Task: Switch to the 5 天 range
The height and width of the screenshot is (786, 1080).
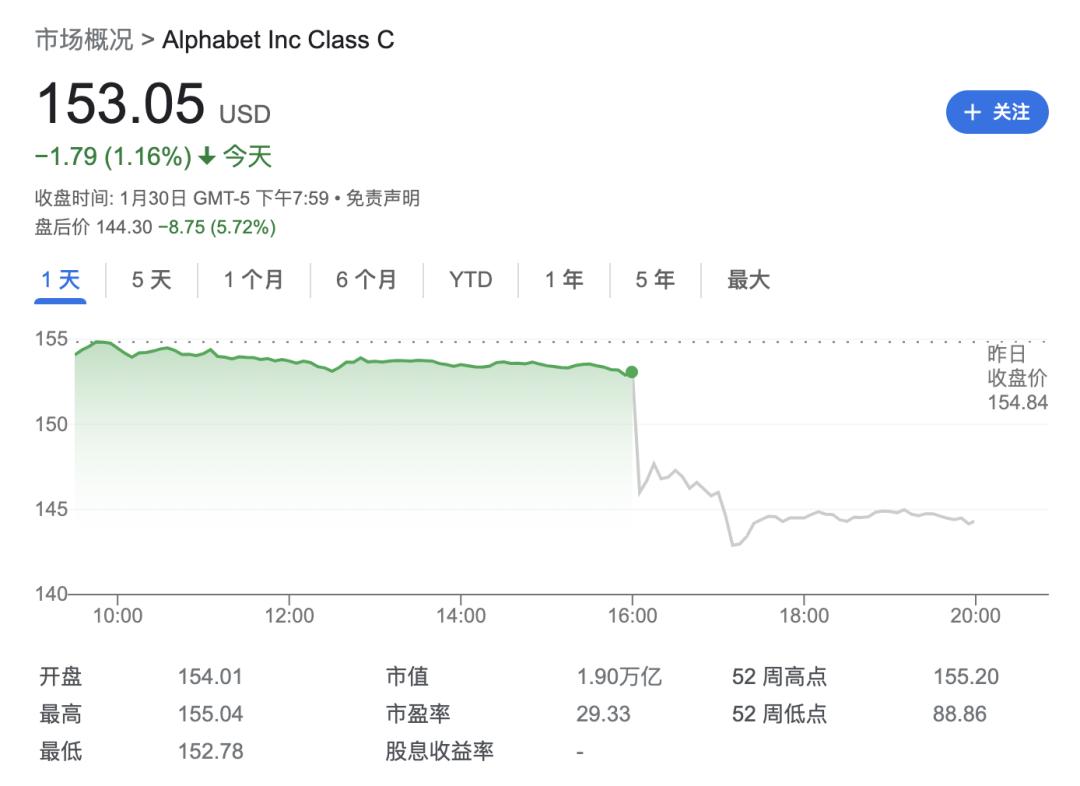Action: tap(152, 280)
